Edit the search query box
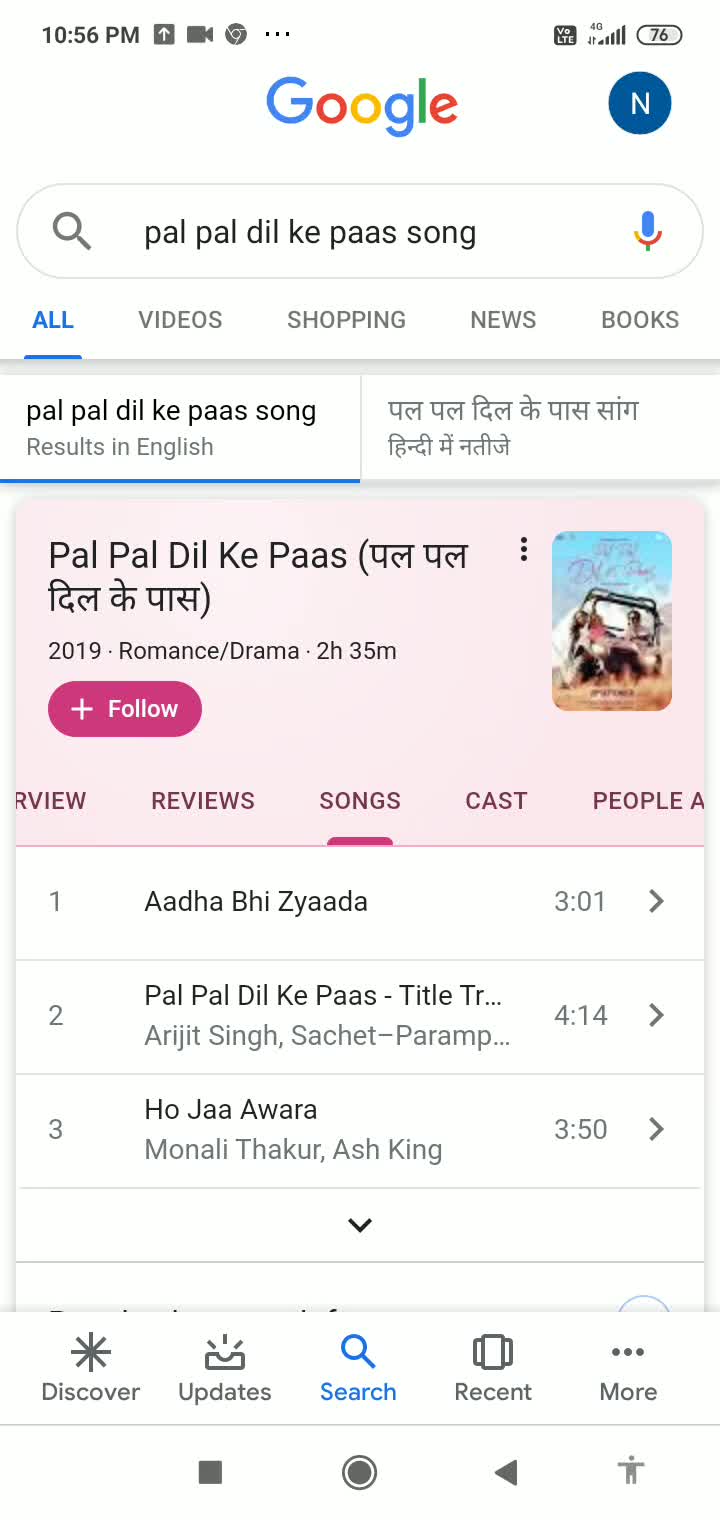This screenshot has width=720, height=1520. point(340,233)
